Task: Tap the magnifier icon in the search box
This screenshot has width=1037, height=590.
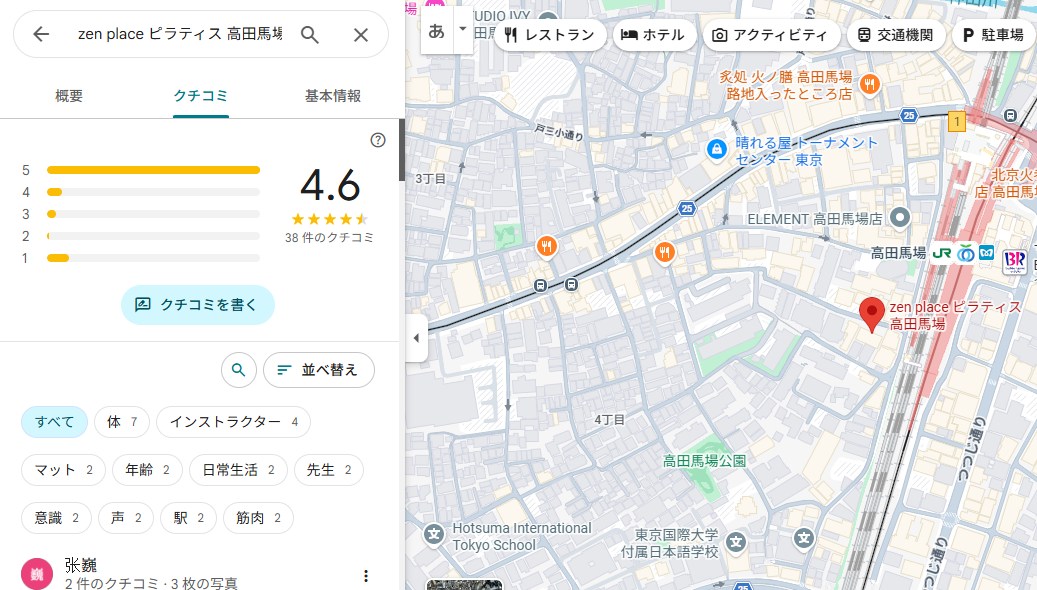Action: point(310,35)
